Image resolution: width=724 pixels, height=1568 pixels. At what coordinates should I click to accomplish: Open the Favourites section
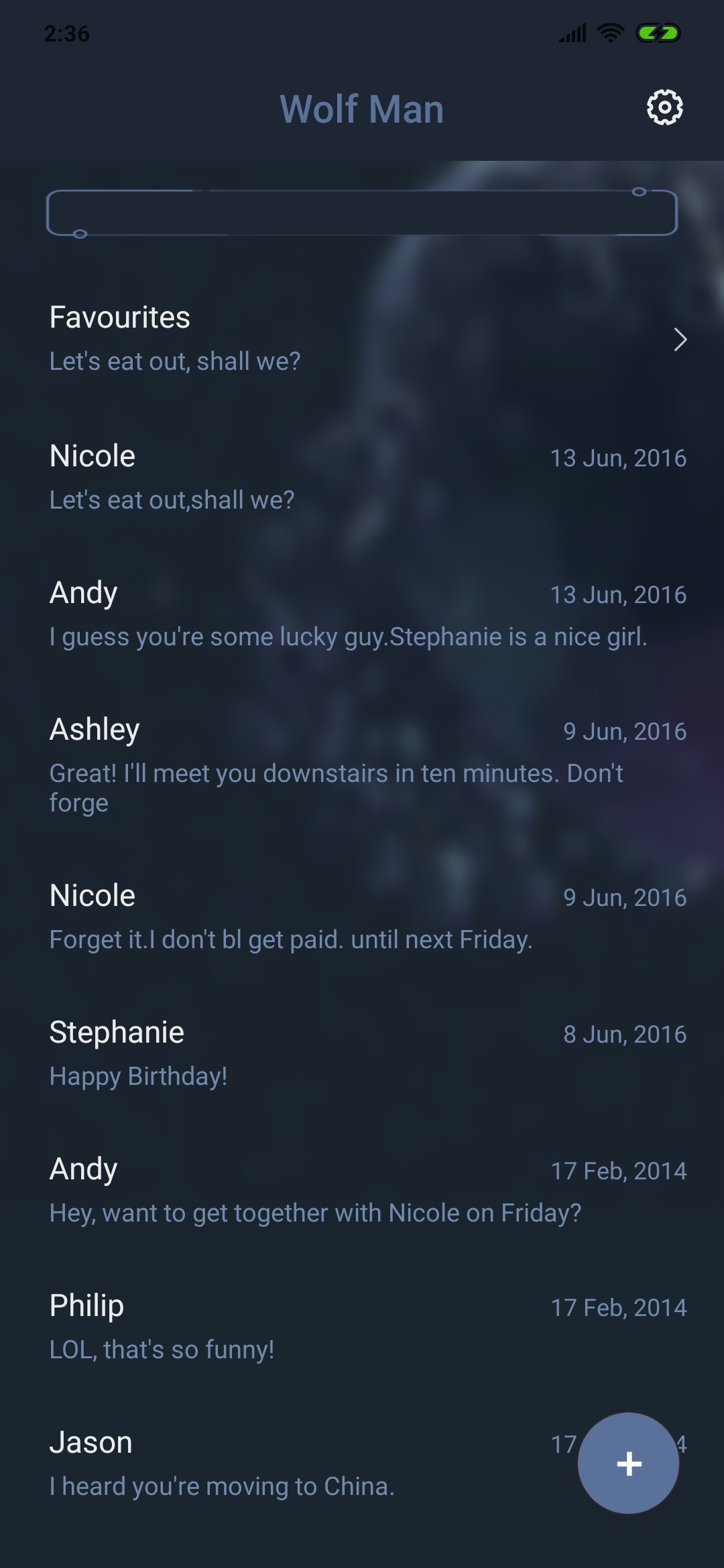[362, 339]
